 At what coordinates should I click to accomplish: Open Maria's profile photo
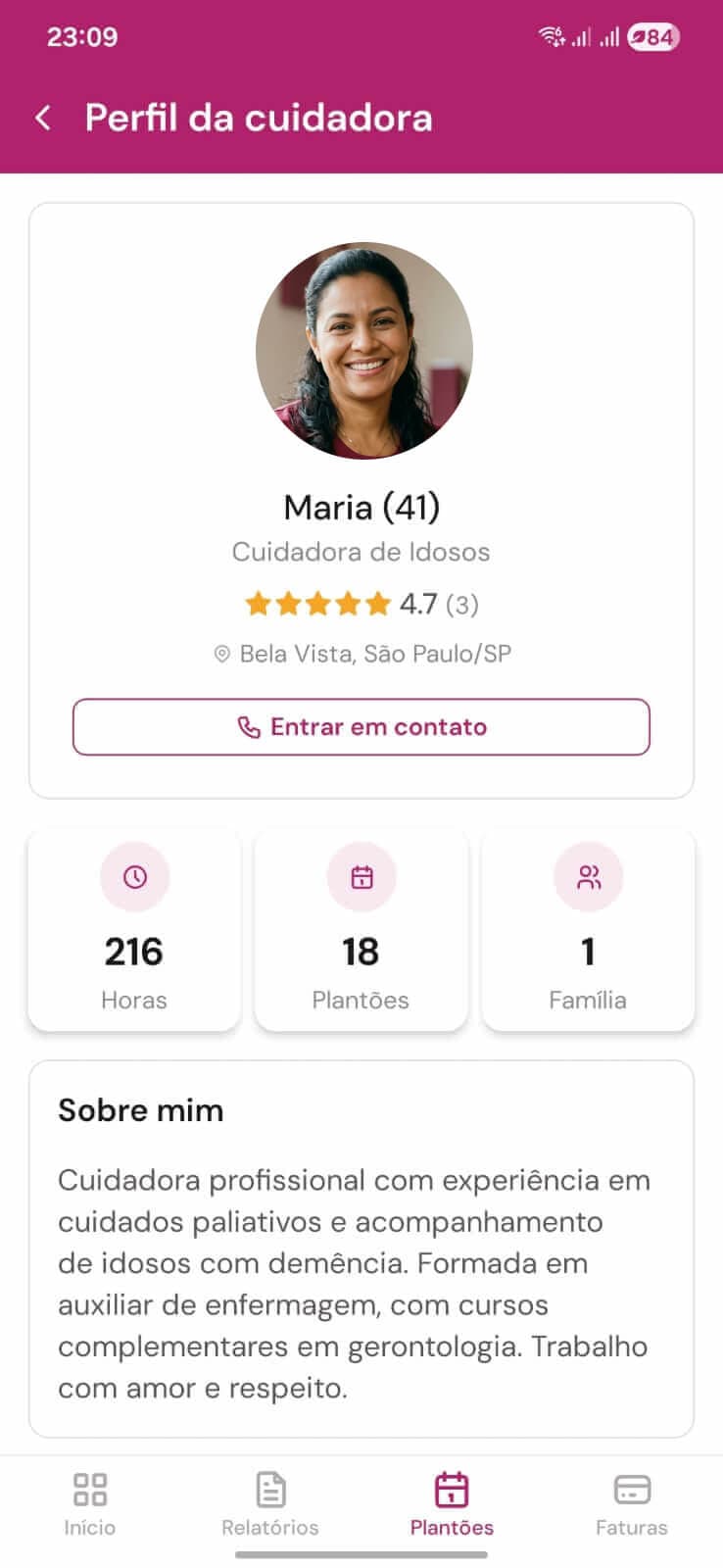361,351
